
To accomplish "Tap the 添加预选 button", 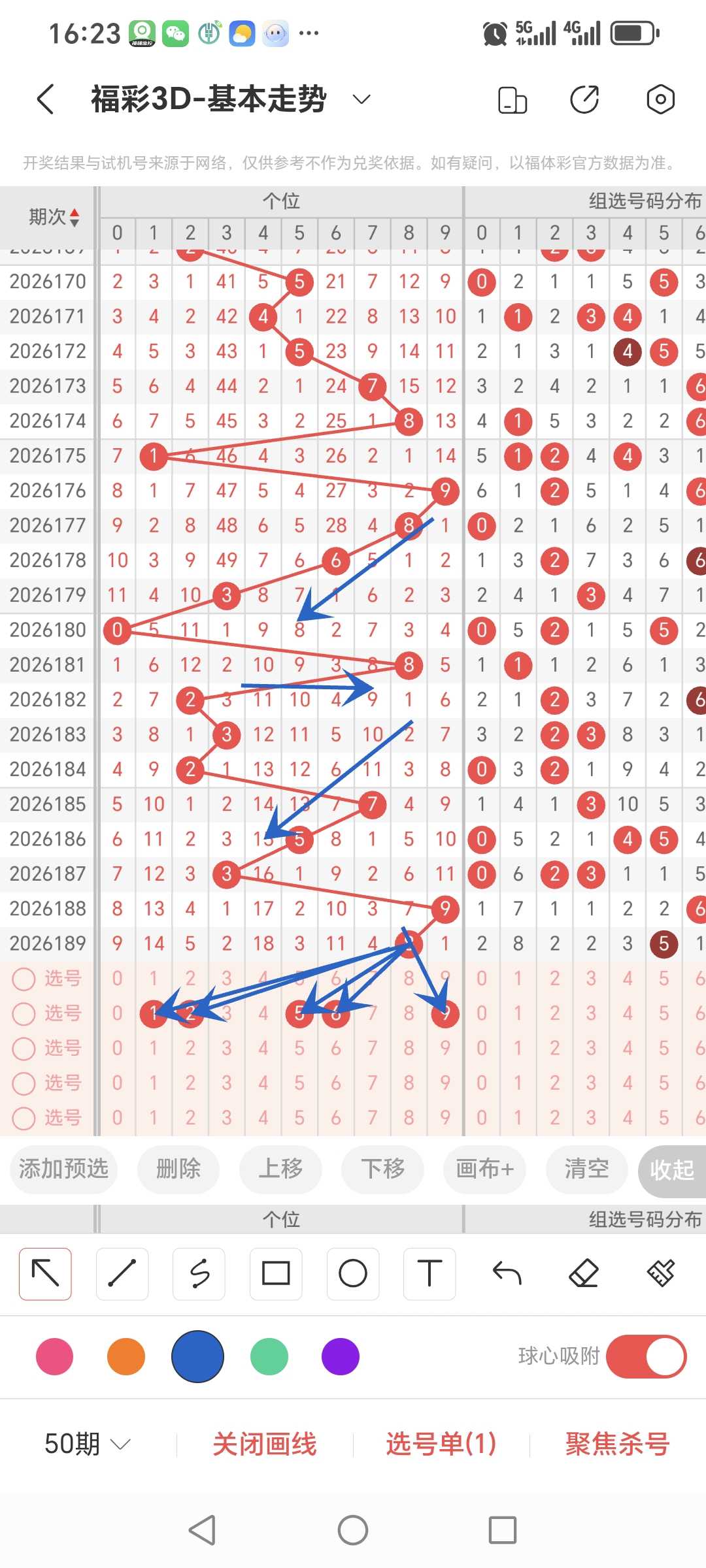I will pyautogui.click(x=63, y=1169).
